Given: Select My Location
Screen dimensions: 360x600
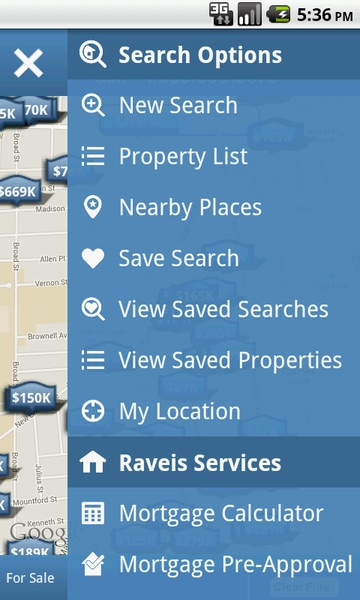Looking at the screenshot, I should [214, 411].
